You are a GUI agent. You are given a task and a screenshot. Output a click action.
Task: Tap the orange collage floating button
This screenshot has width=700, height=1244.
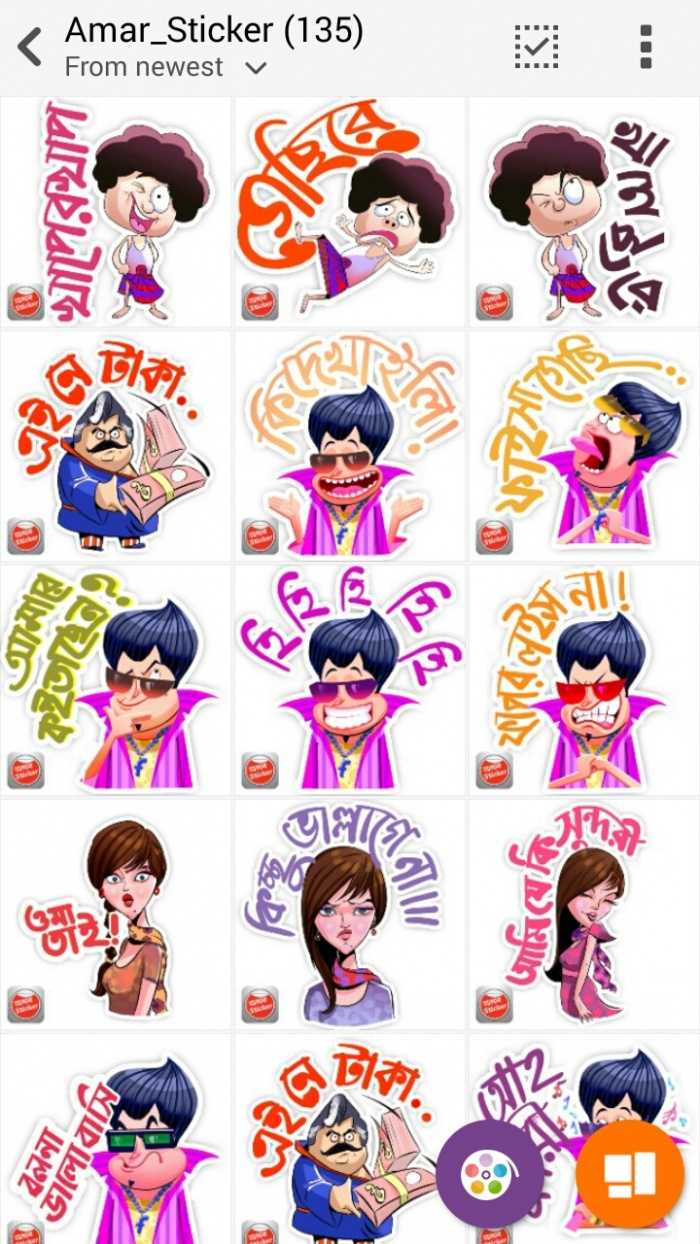tap(629, 1173)
